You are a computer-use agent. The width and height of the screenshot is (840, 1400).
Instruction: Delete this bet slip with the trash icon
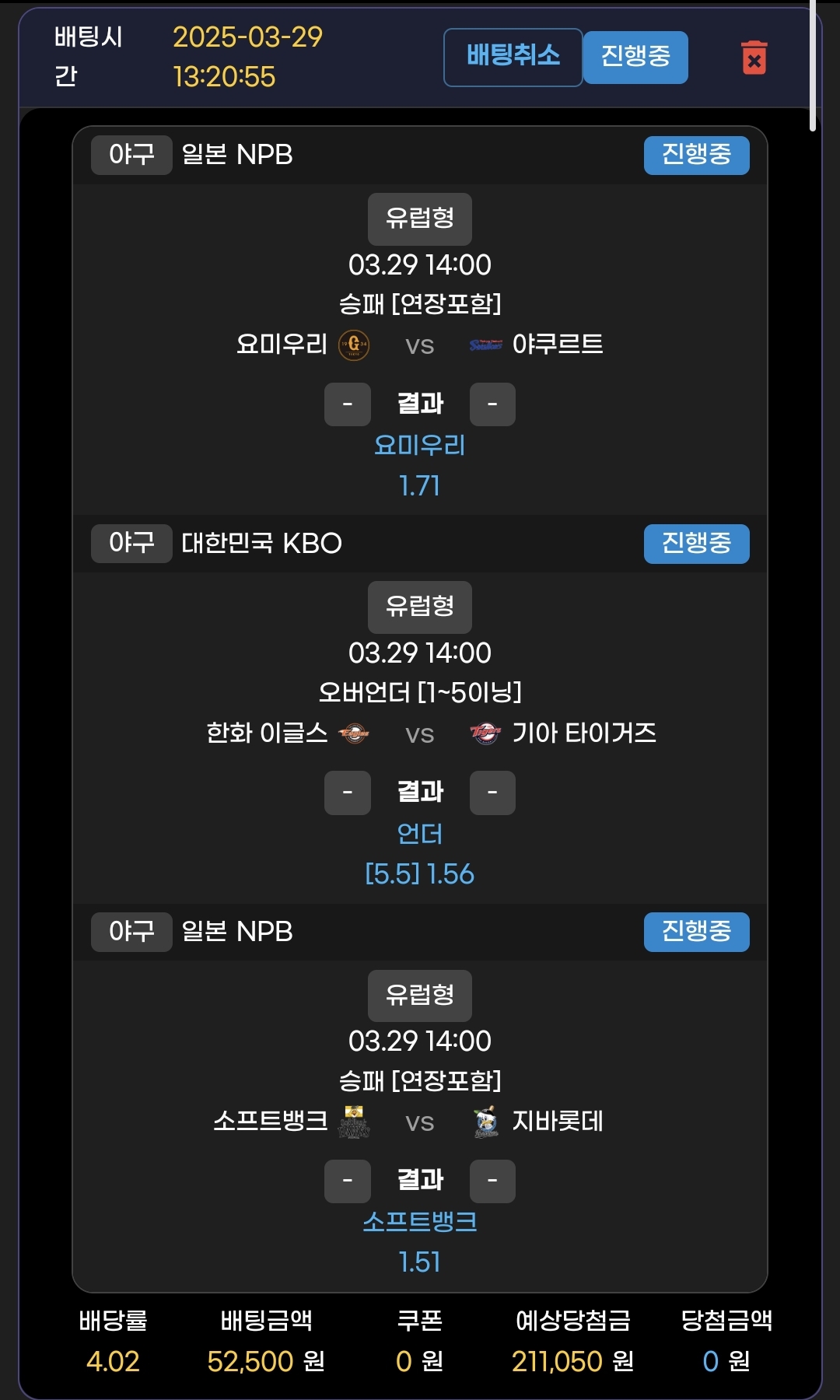tap(753, 58)
